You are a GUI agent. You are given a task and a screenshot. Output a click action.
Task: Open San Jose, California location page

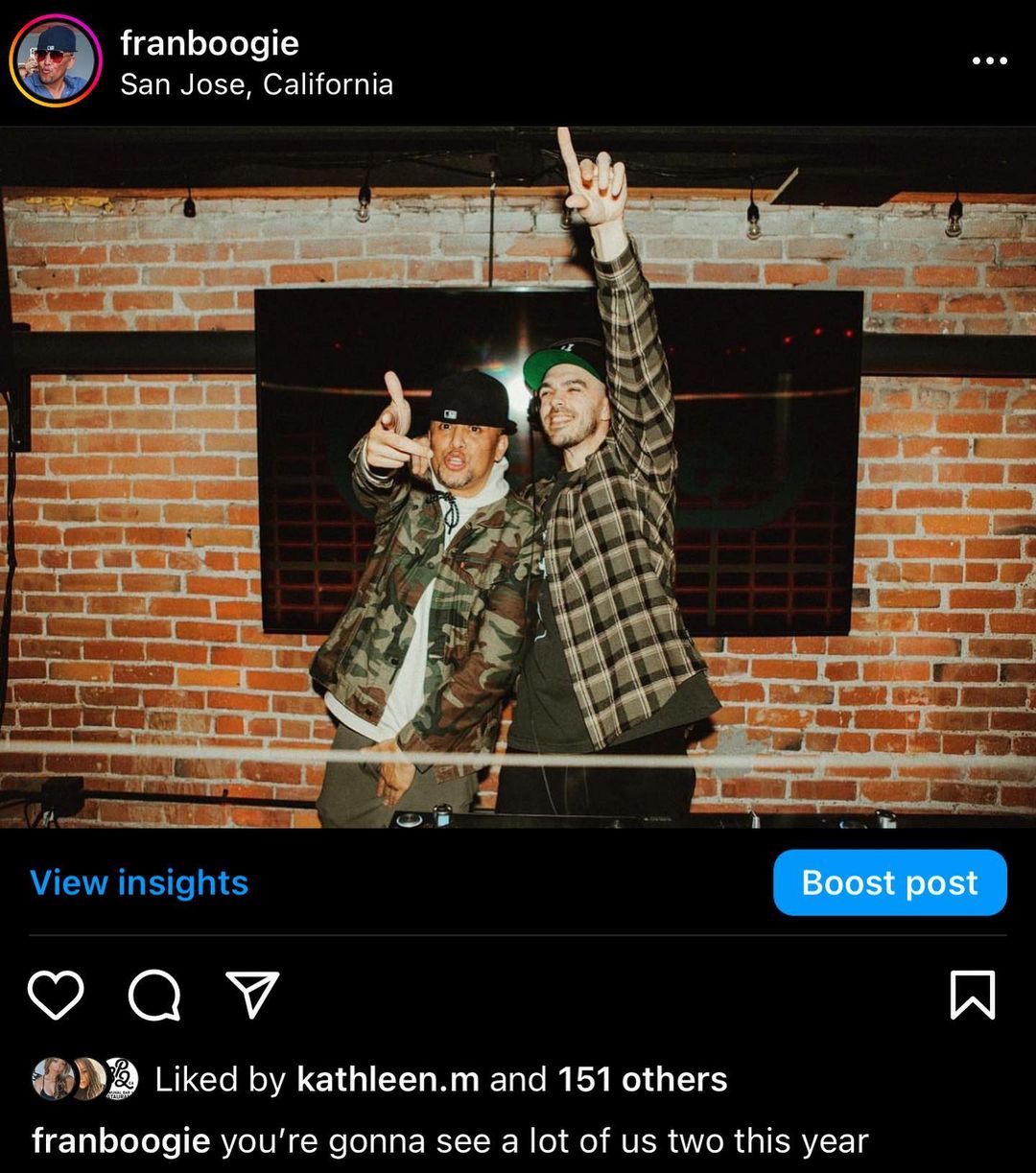tap(256, 84)
